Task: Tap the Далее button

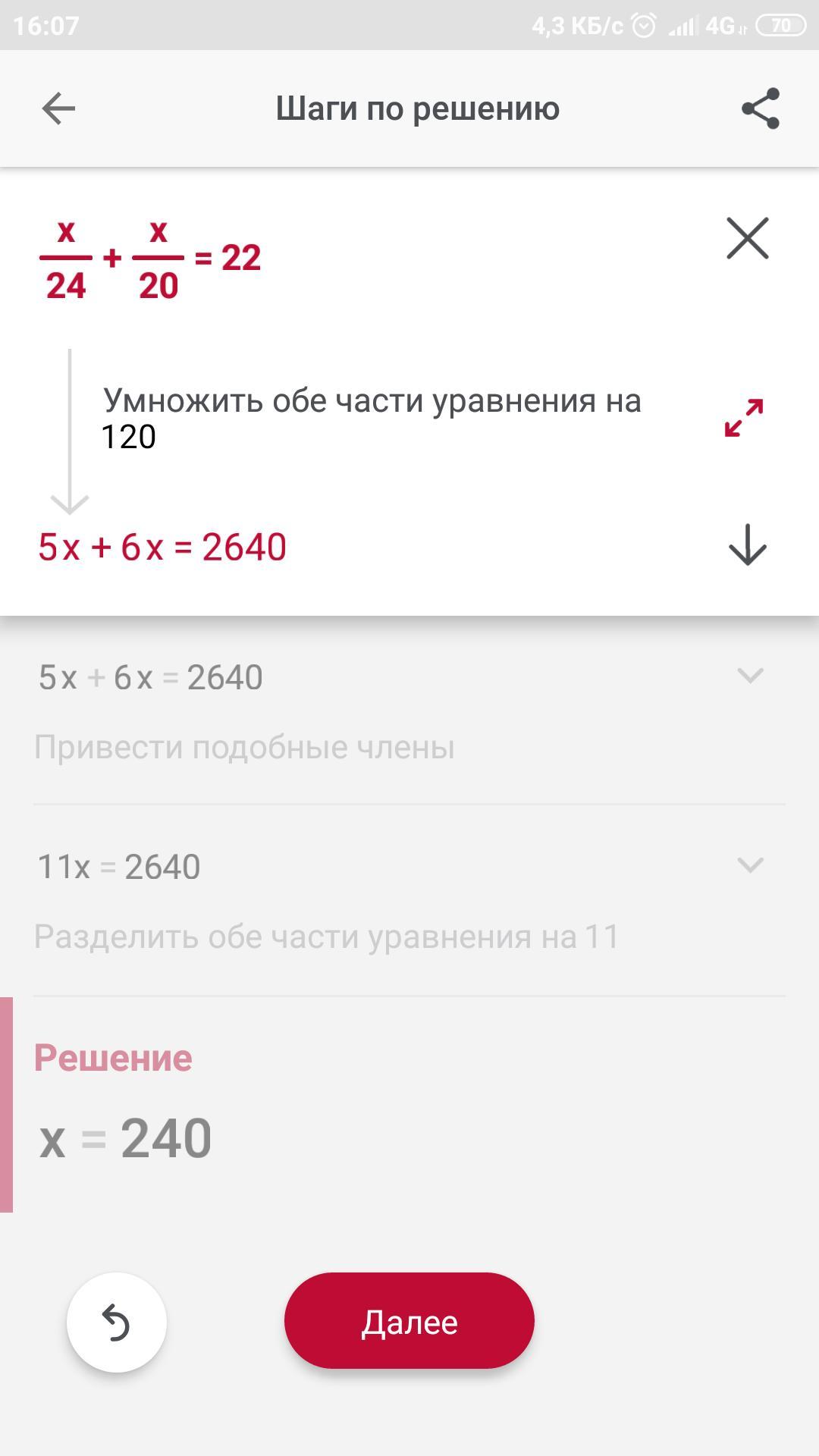Action: pyautogui.click(x=409, y=1322)
